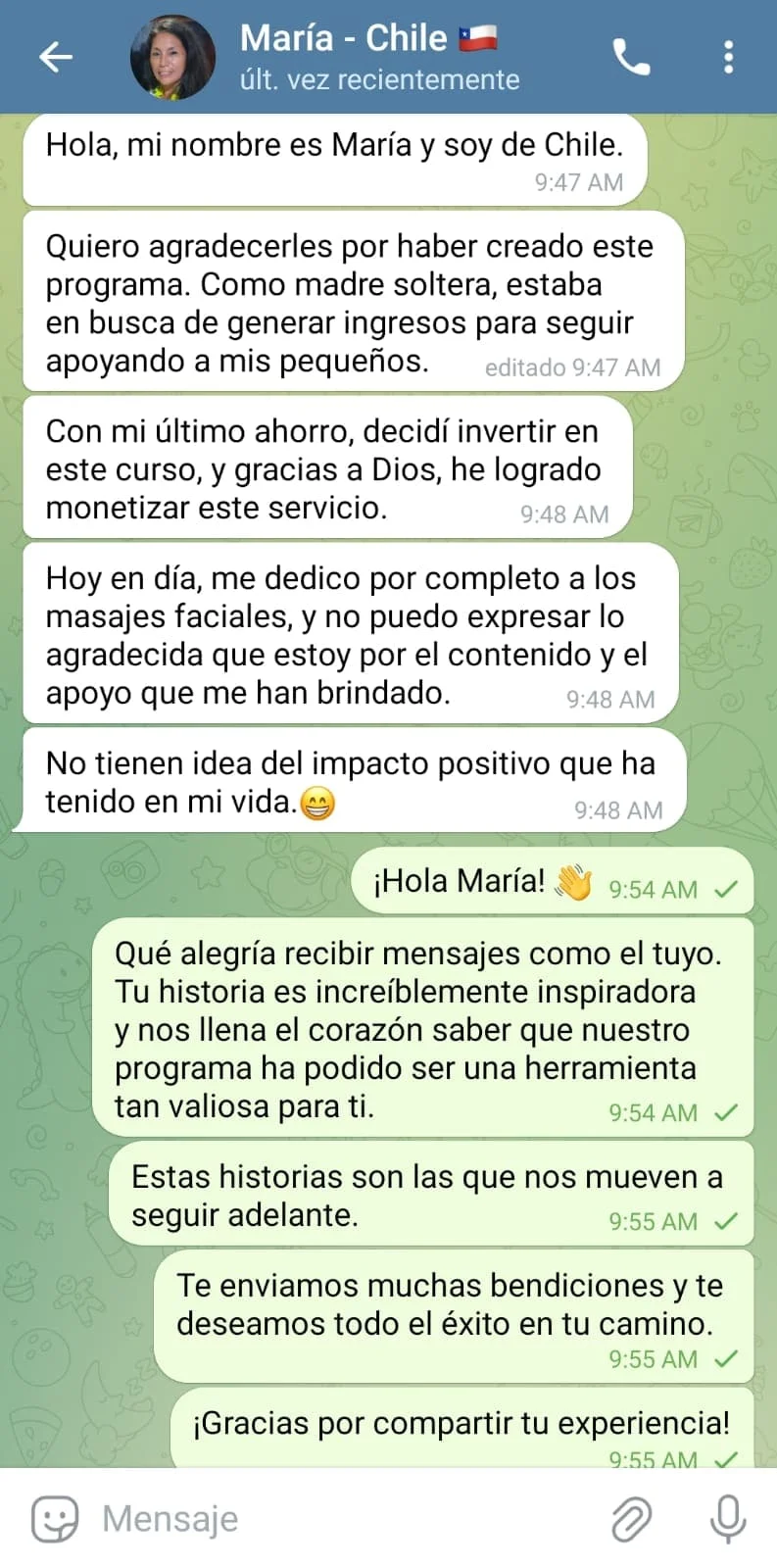Open María - Chile's profile photo
Viewport: 777px width, 1568px height.
(172, 57)
